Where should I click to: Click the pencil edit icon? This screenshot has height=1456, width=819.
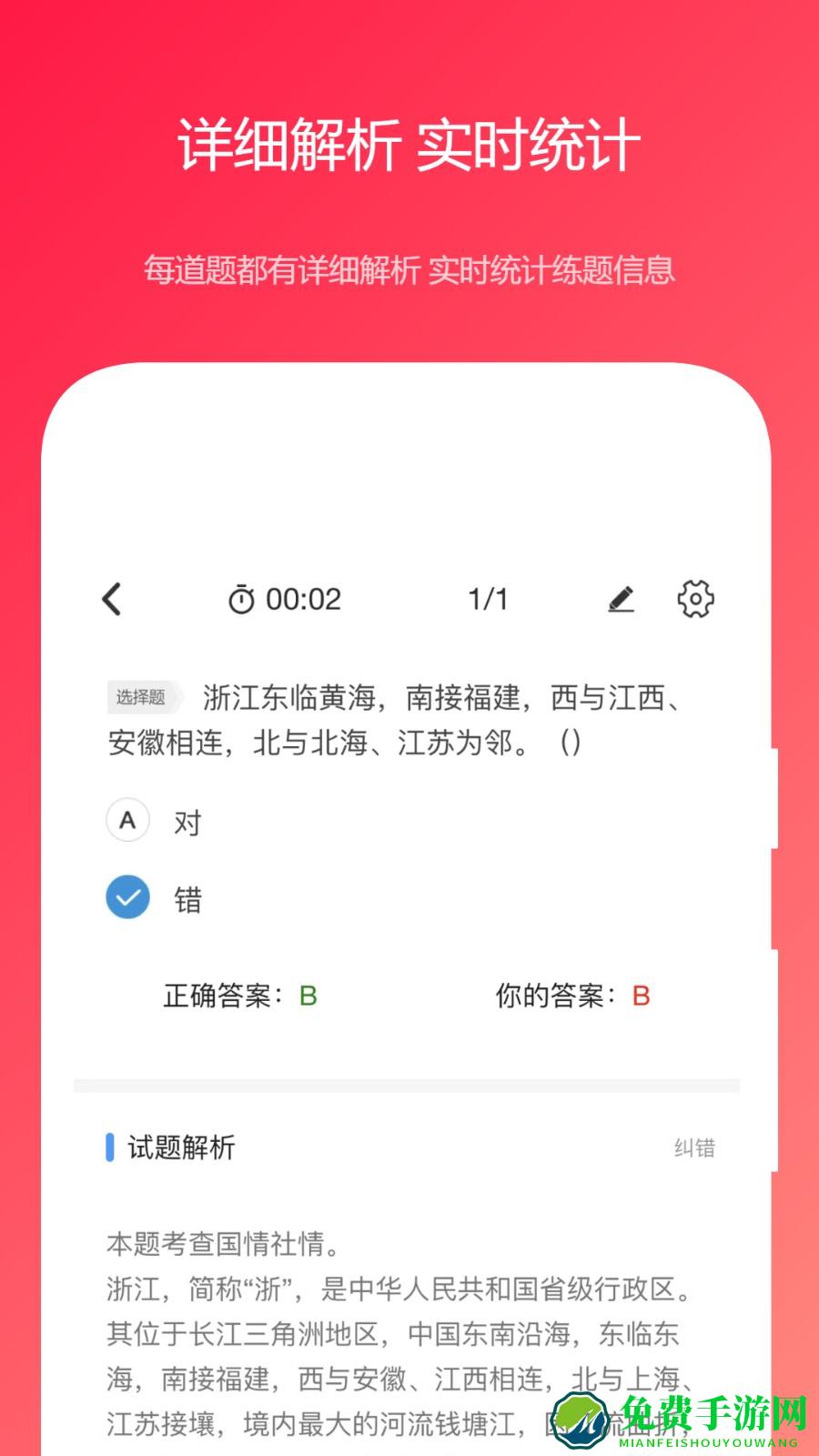(x=622, y=599)
